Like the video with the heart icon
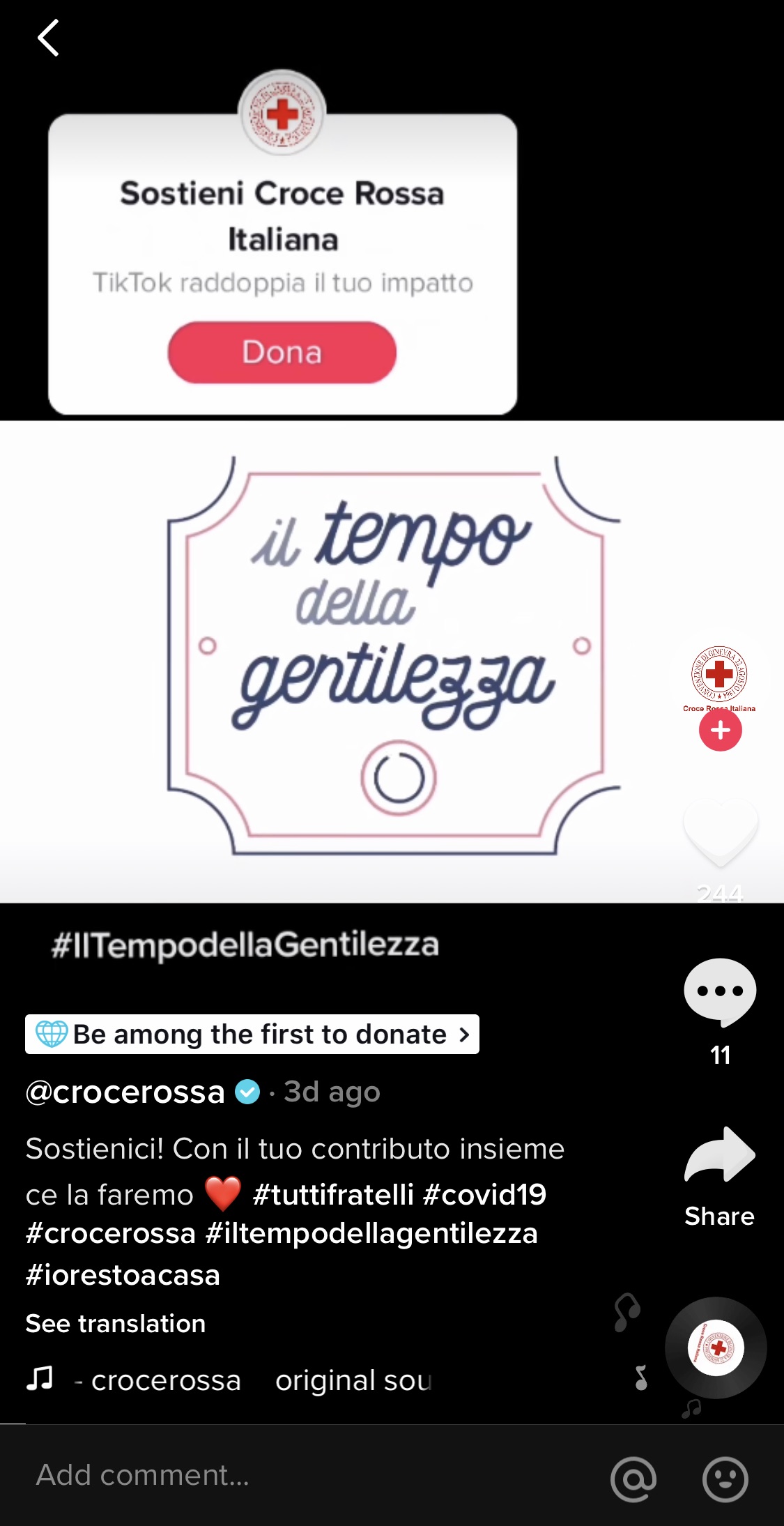 point(721,833)
